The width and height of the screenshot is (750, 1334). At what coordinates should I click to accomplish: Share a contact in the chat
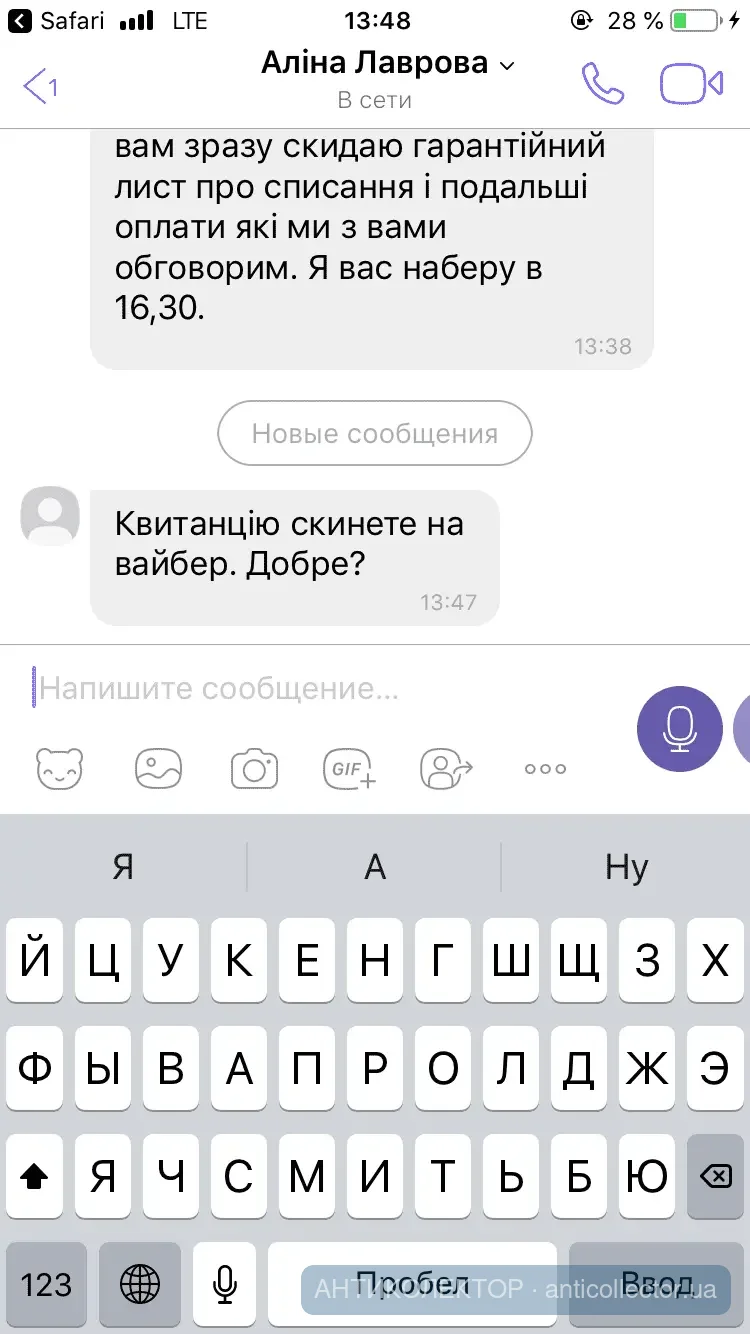447,768
